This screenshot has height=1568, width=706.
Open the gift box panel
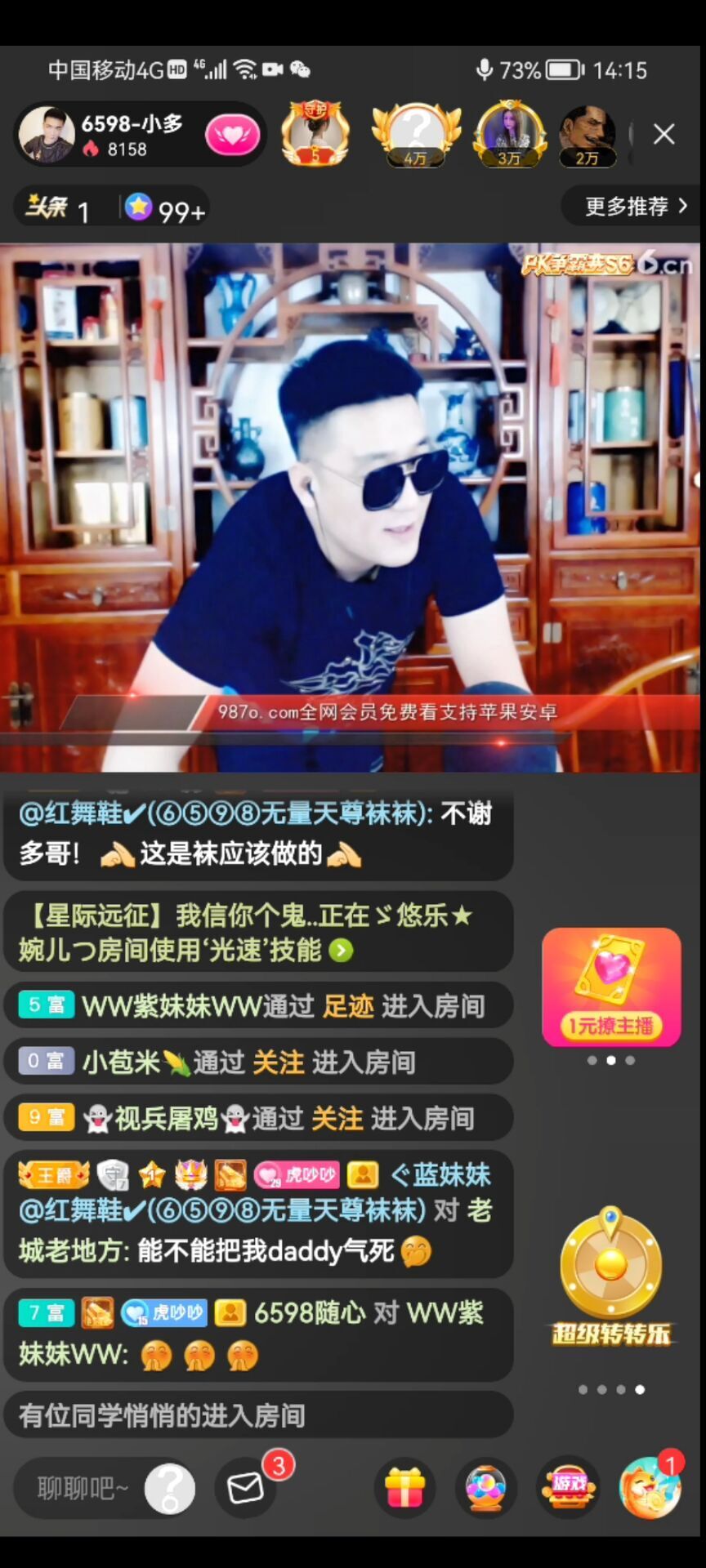404,1488
